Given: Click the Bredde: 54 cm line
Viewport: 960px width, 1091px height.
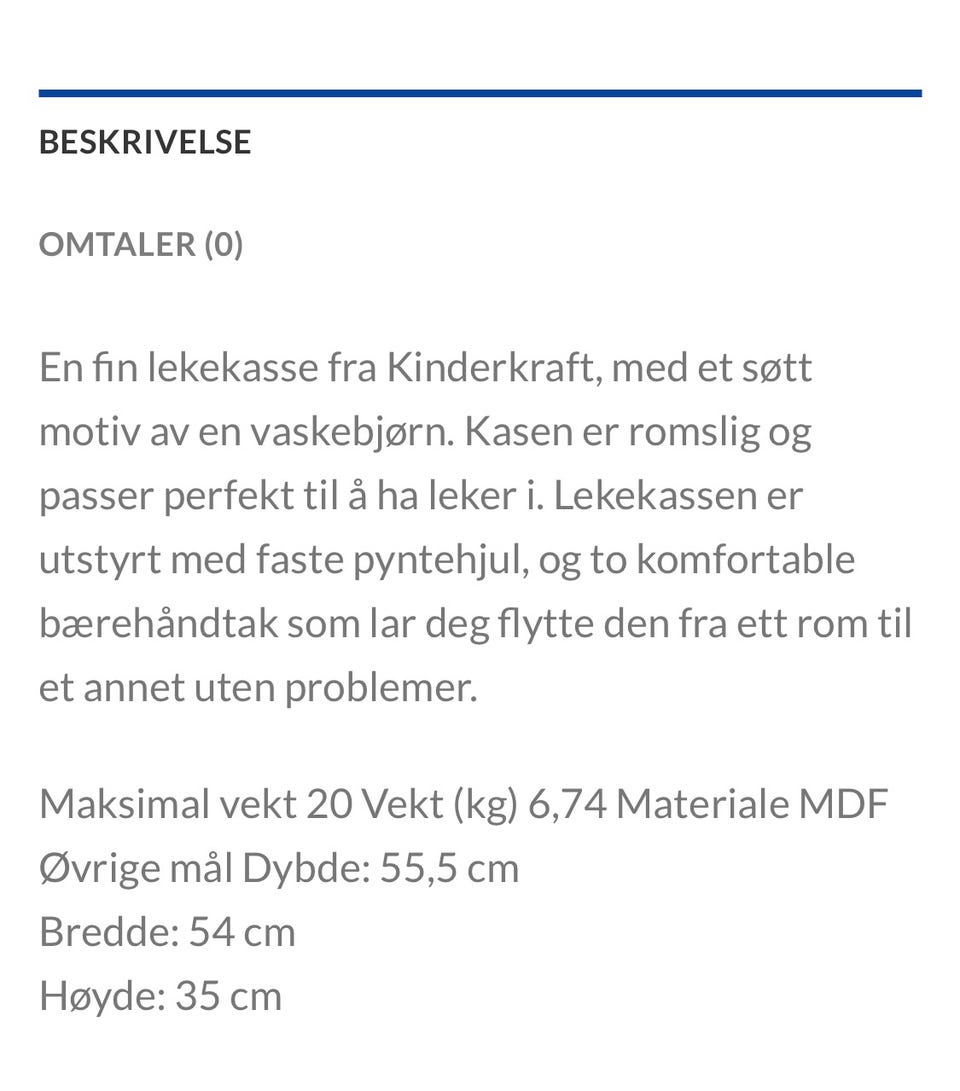Looking at the screenshot, I should [167, 930].
